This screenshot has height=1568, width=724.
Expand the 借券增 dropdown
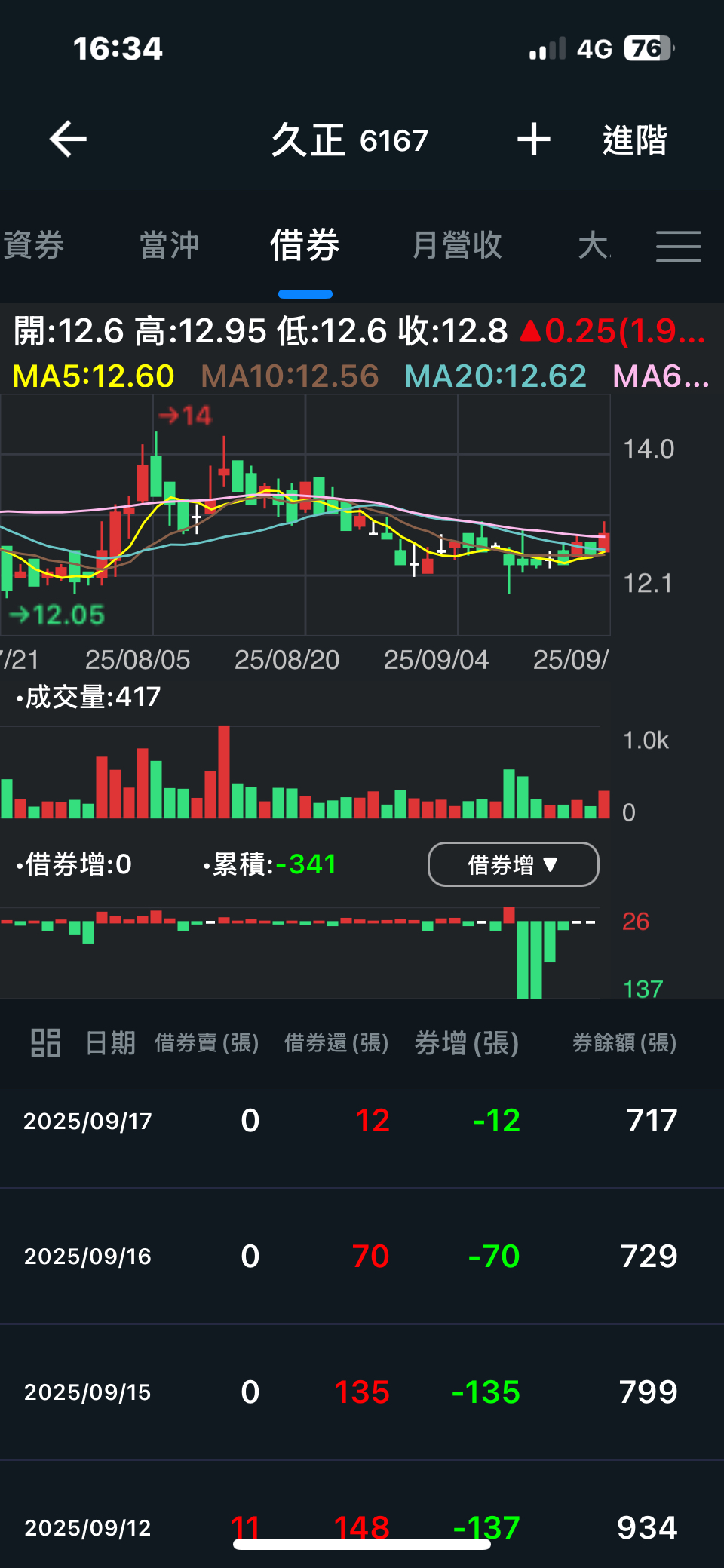(x=513, y=864)
